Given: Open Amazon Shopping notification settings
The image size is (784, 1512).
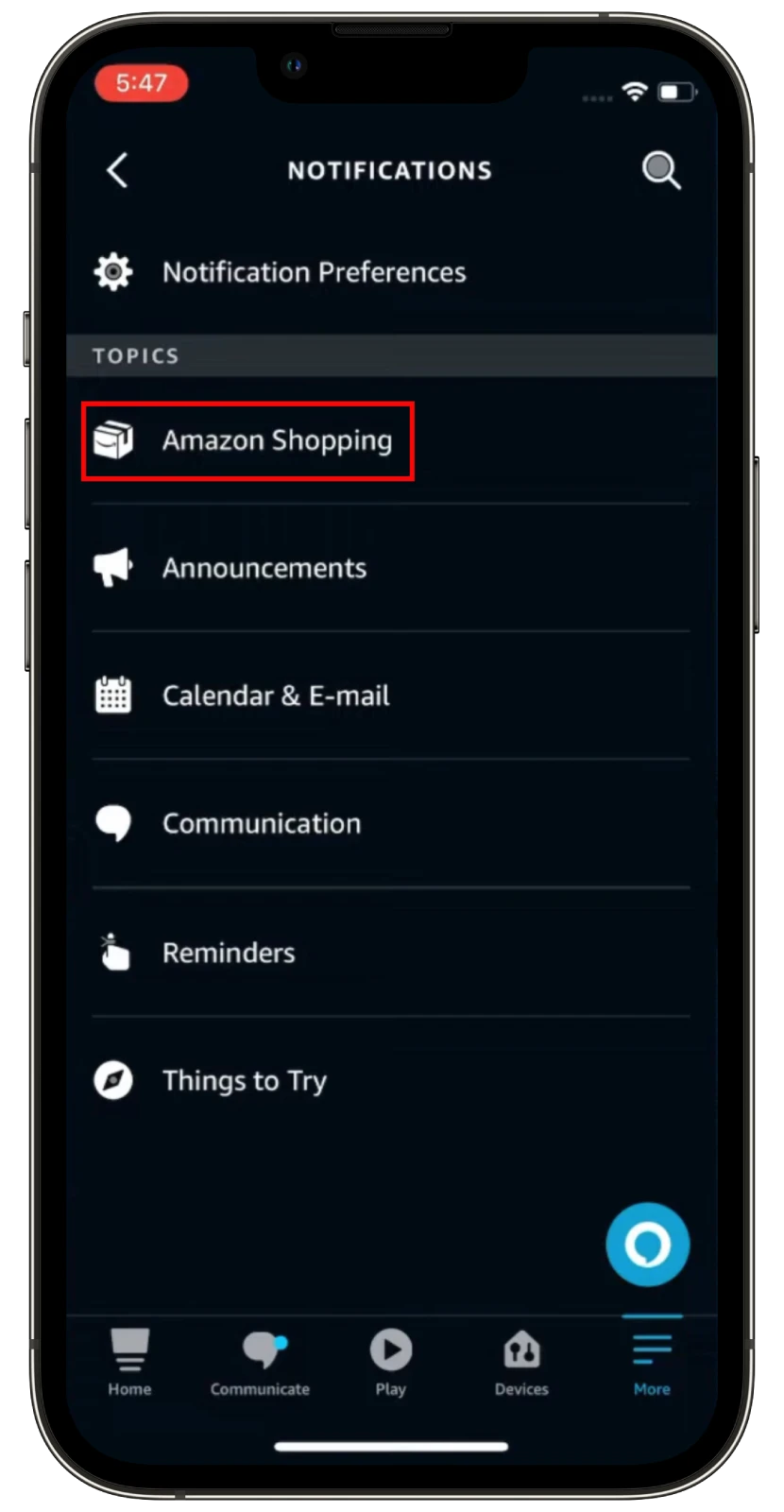Looking at the screenshot, I should pyautogui.click(x=276, y=441).
